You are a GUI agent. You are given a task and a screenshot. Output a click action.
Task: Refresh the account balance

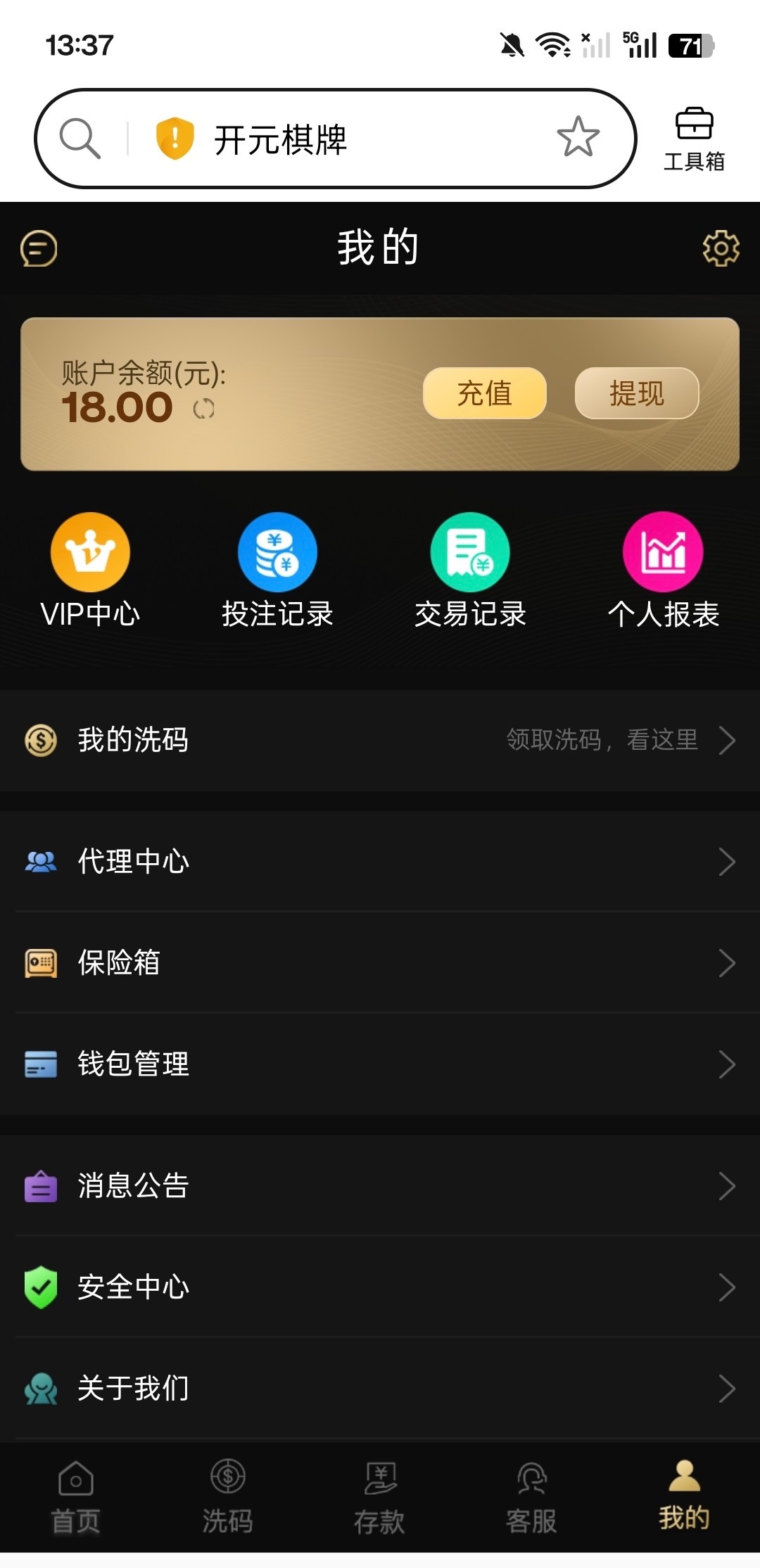click(x=204, y=409)
